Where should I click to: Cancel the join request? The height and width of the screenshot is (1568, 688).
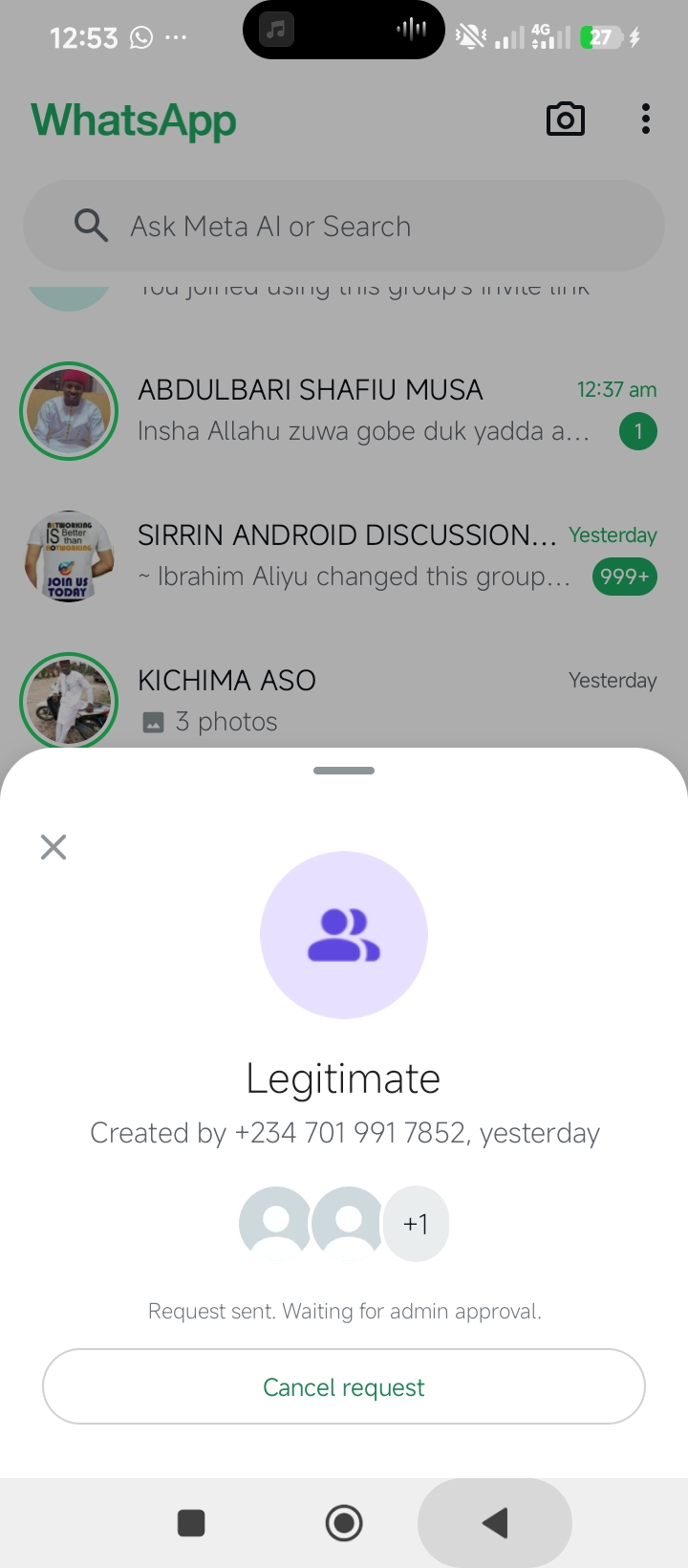[x=344, y=1386]
